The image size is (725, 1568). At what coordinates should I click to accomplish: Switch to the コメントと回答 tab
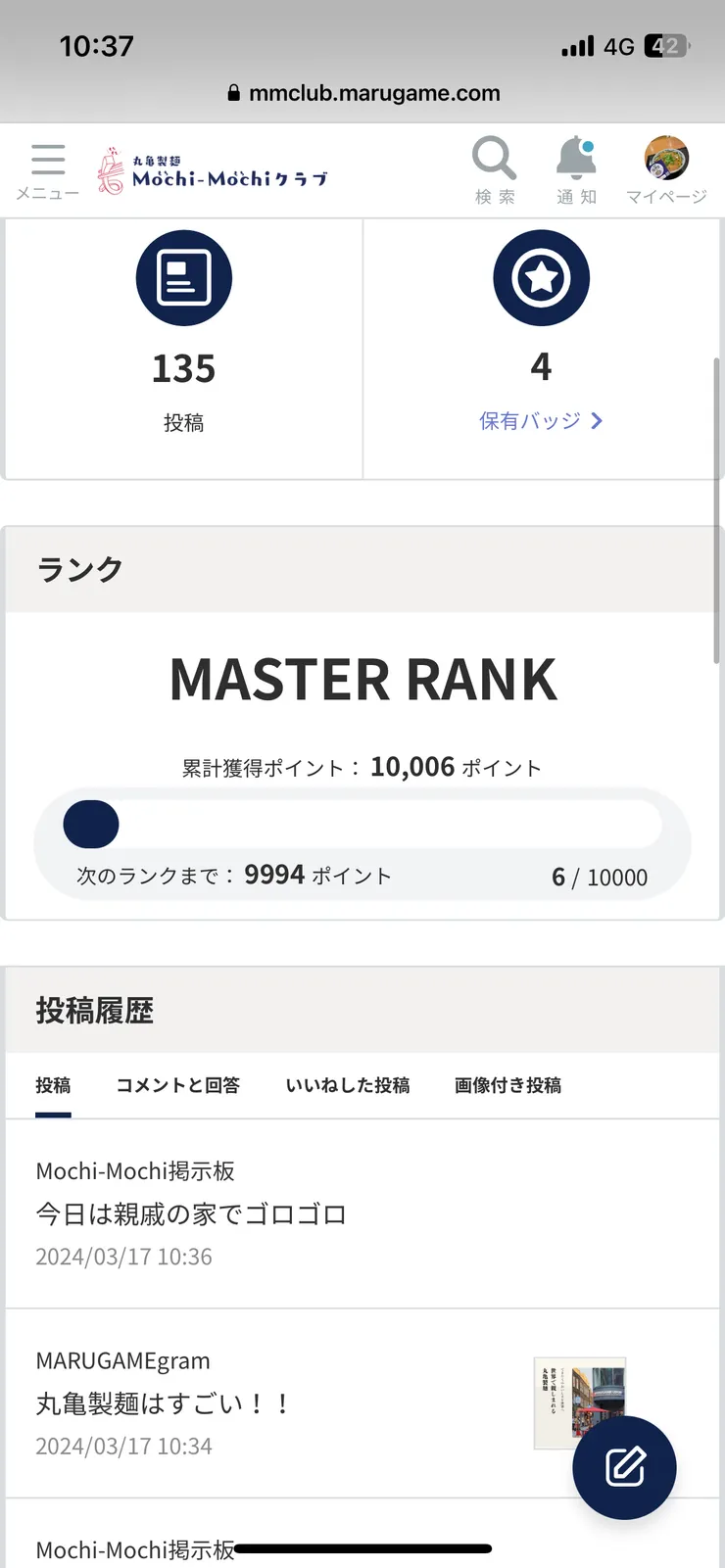click(x=177, y=1085)
